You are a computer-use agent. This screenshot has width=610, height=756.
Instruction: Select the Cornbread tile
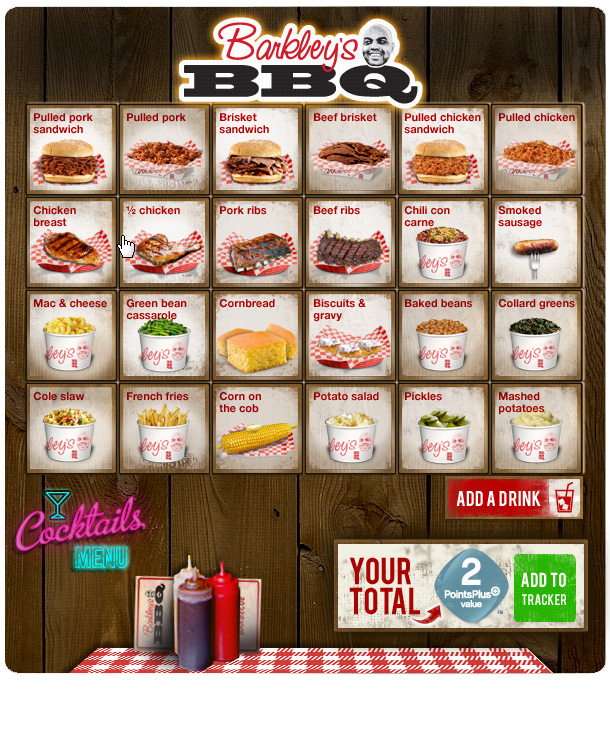[x=258, y=334]
